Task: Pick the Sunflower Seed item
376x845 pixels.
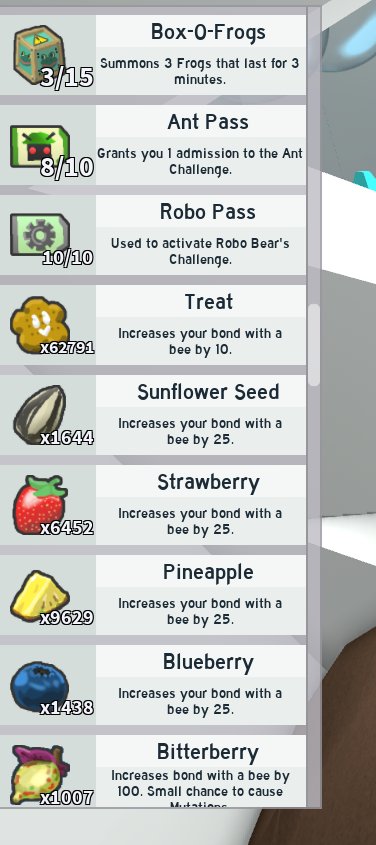Action: click(153, 415)
